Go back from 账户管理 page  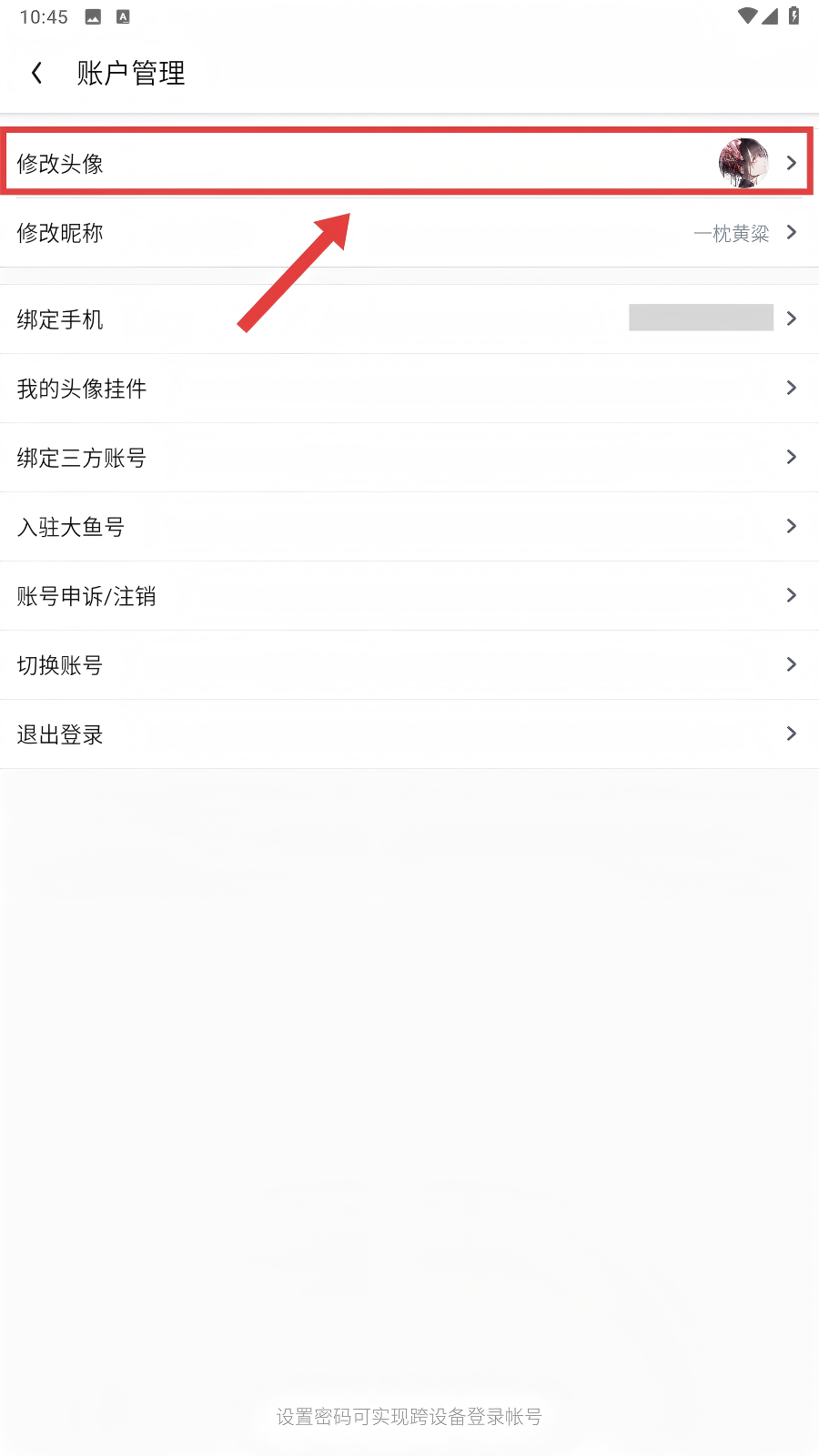pyautogui.click(x=37, y=73)
